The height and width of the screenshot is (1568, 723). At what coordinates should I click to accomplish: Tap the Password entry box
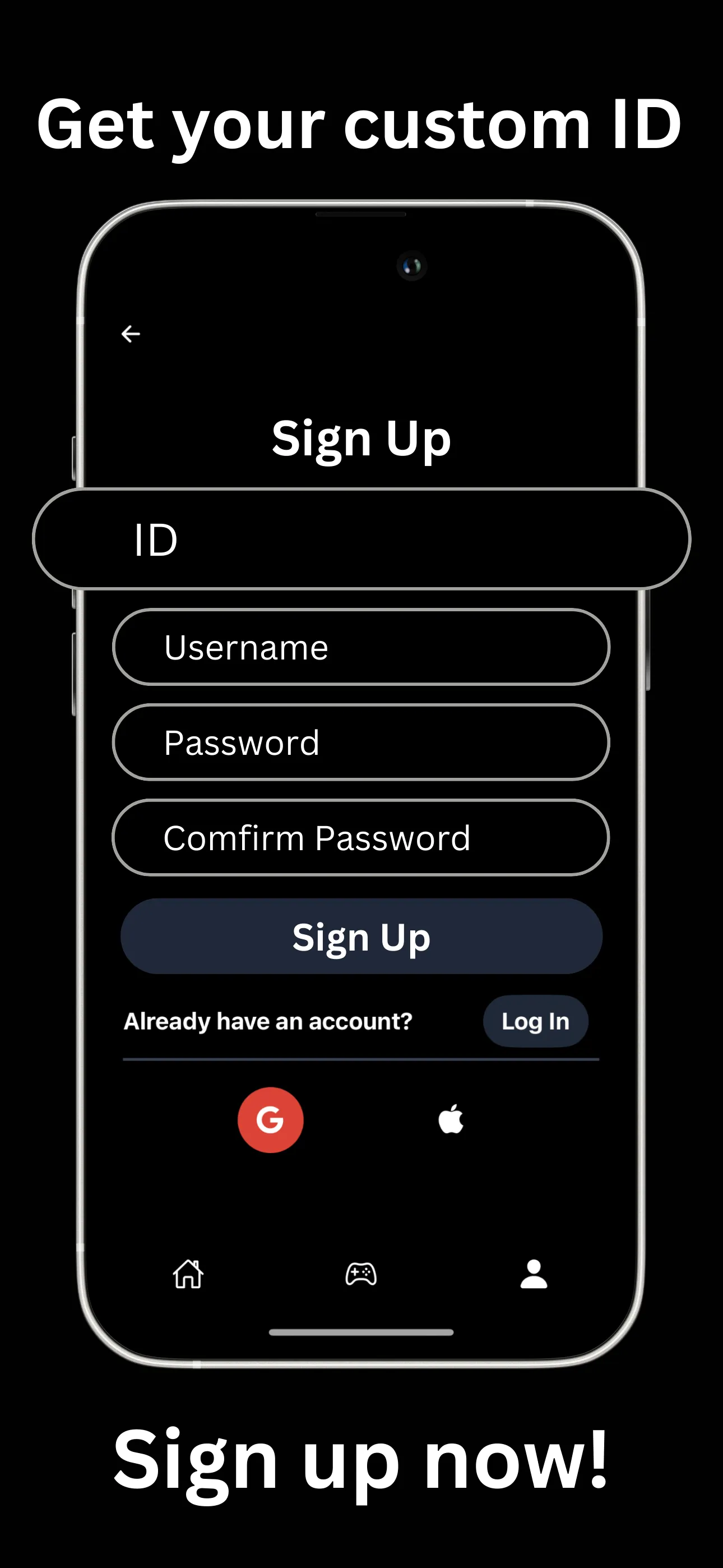360,742
